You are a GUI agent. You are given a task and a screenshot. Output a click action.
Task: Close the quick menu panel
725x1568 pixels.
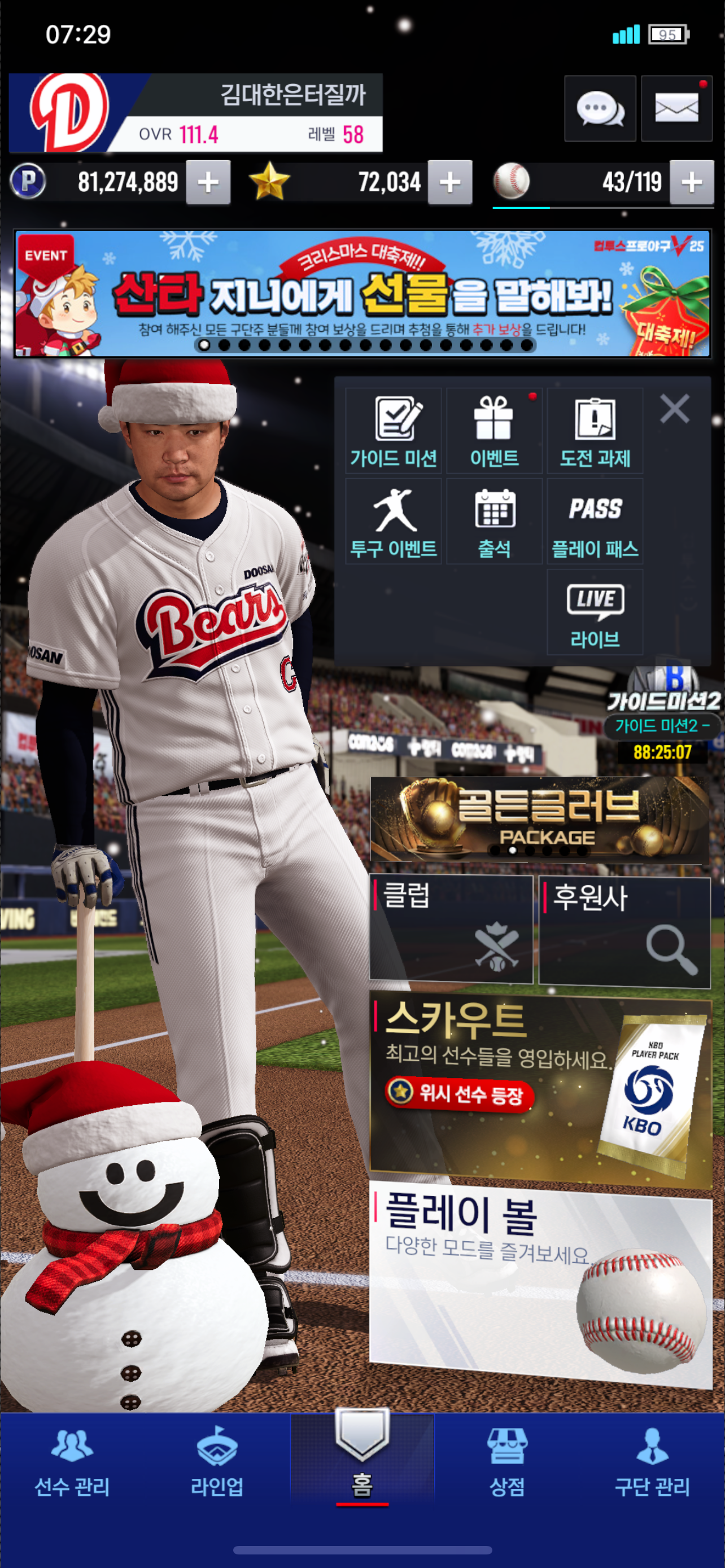click(x=675, y=409)
